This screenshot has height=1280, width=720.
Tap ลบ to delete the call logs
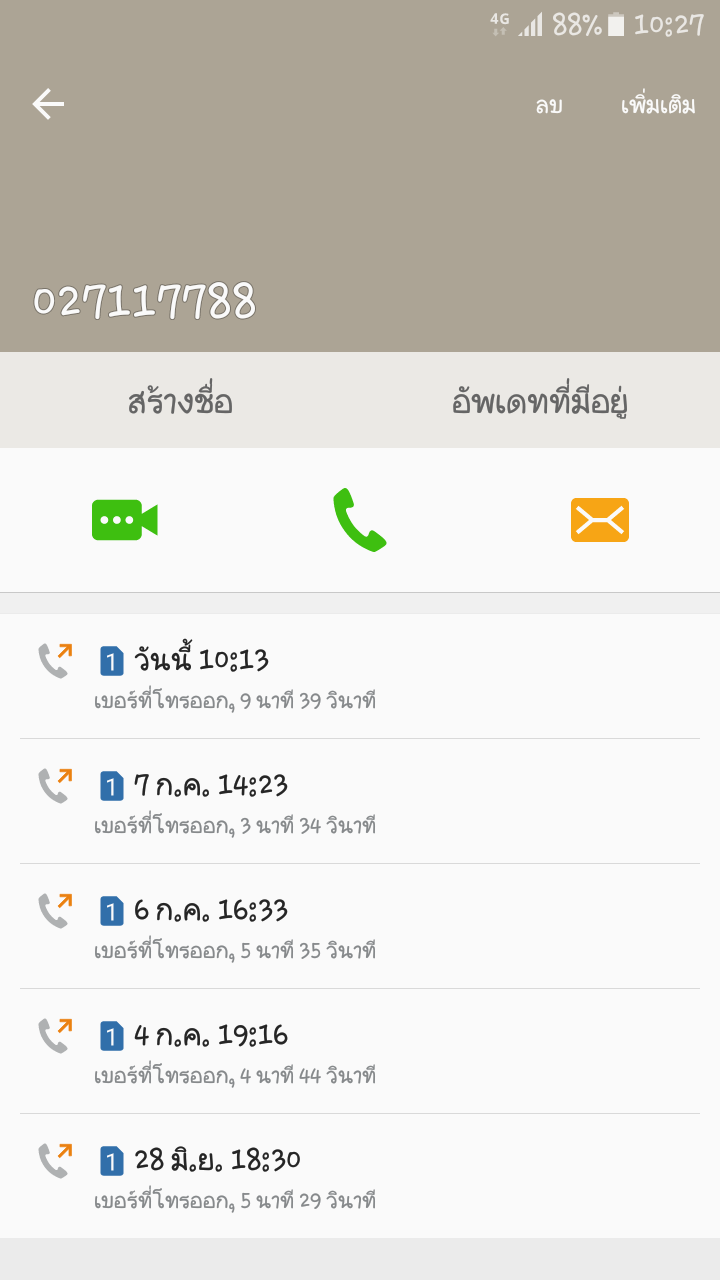pyautogui.click(x=548, y=105)
